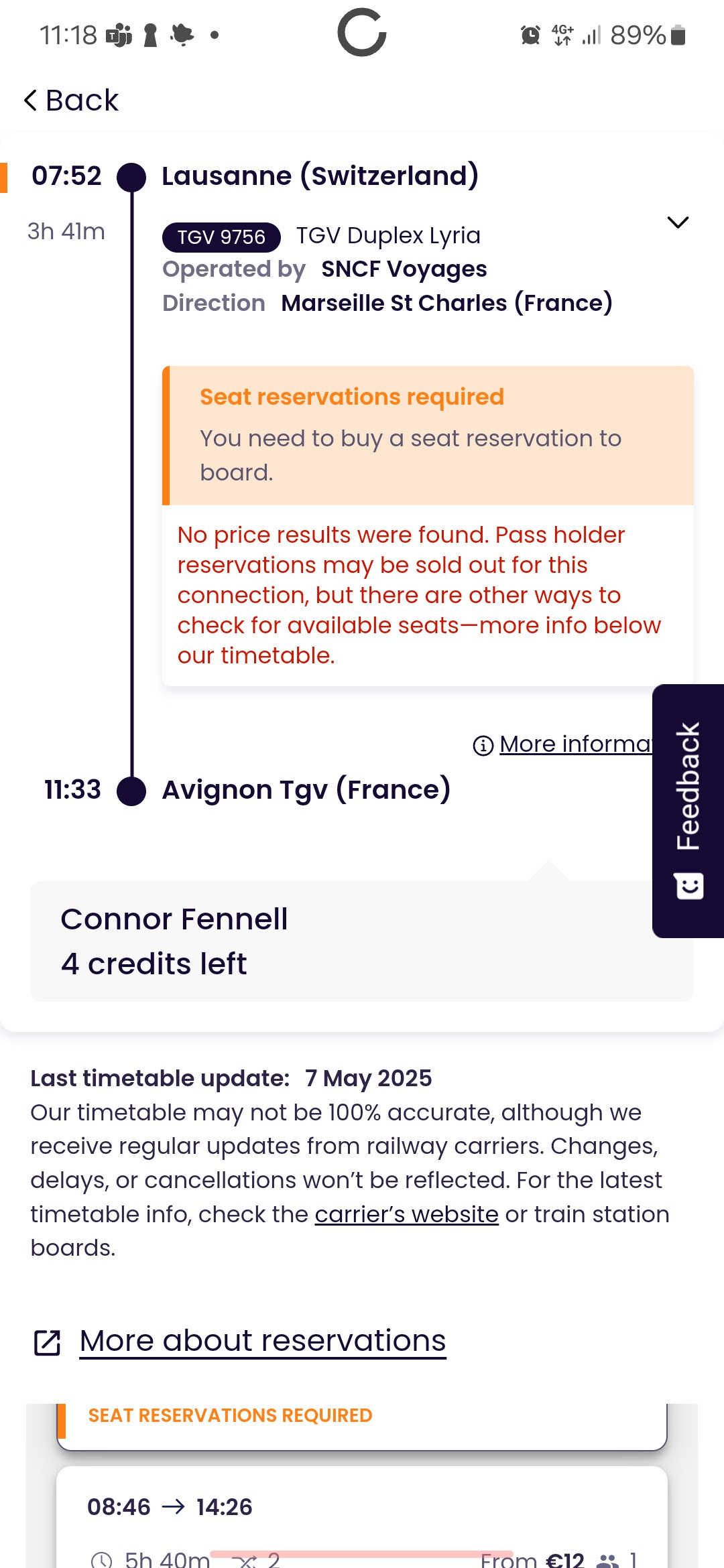Viewport: 724px width, 1568px height.
Task: Open the Feedback side tab
Action: 688,811
